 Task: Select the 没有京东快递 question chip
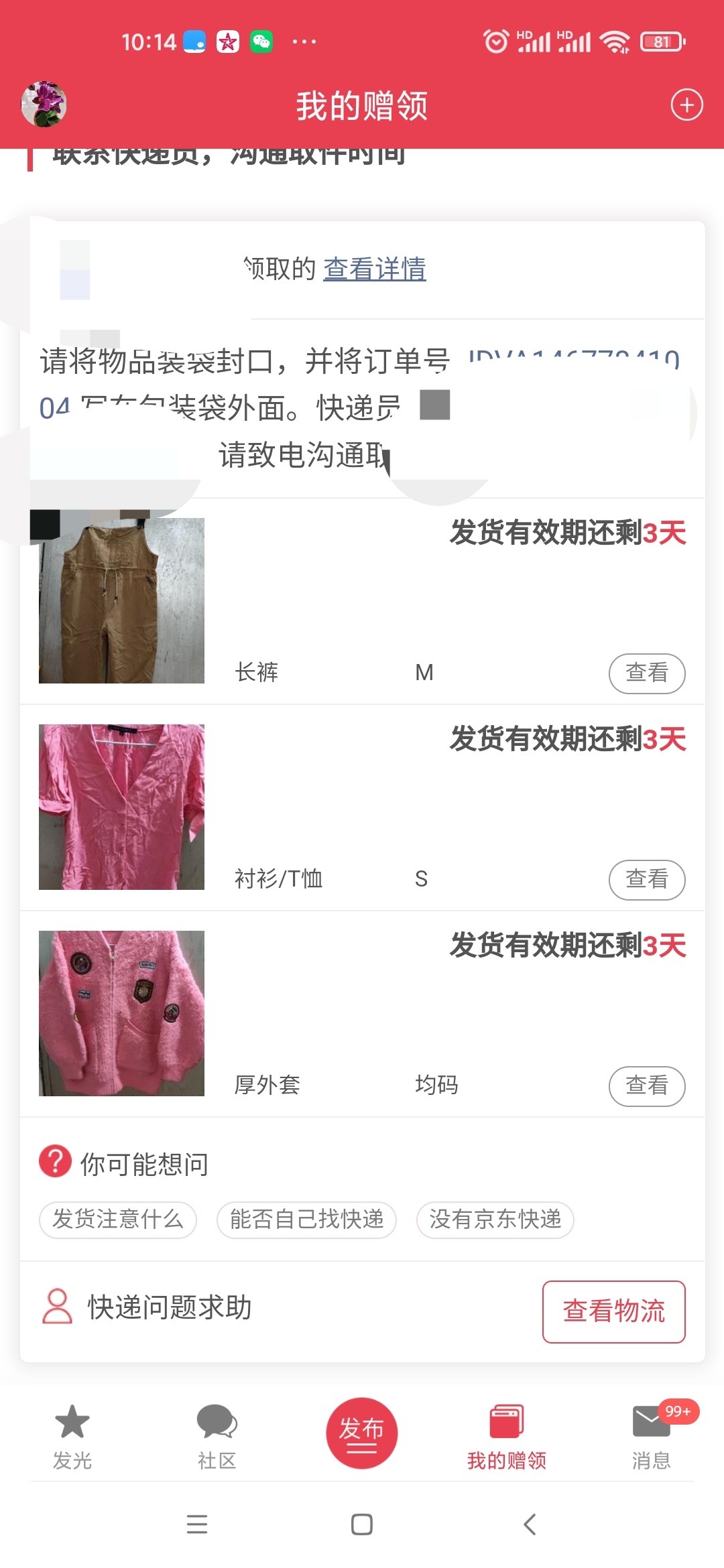(495, 1220)
